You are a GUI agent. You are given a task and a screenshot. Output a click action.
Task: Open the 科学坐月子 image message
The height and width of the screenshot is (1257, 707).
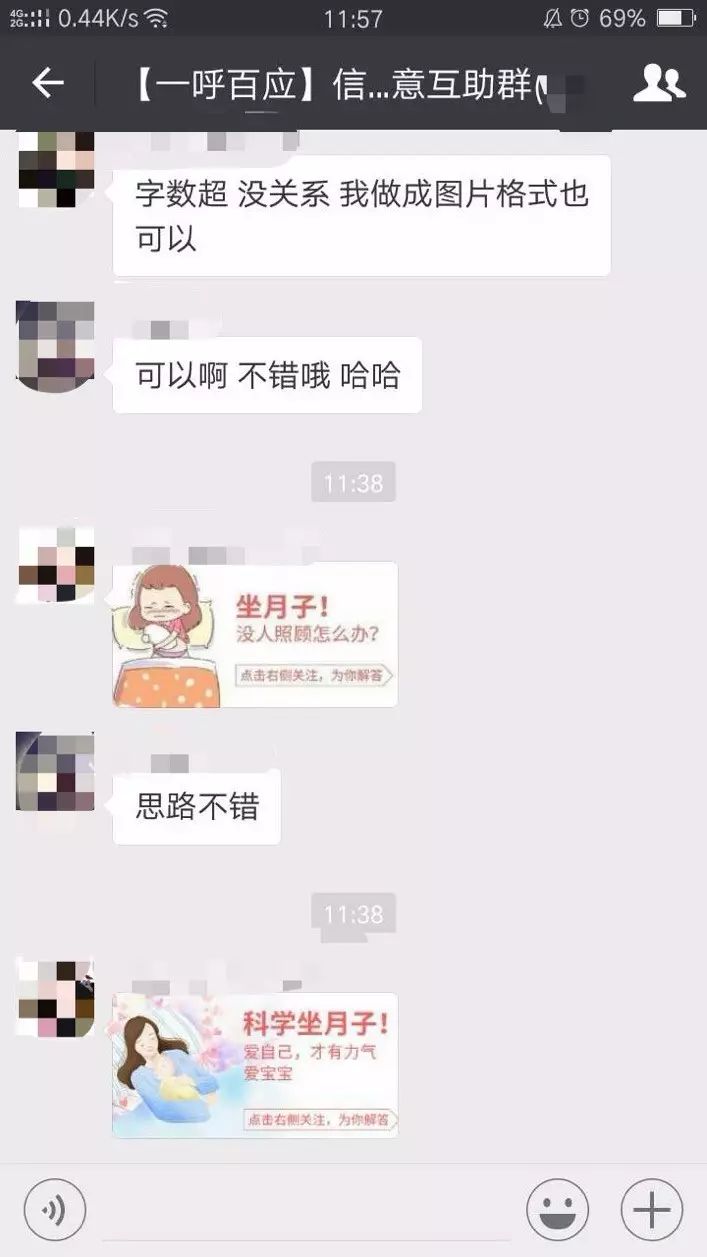[255, 1065]
